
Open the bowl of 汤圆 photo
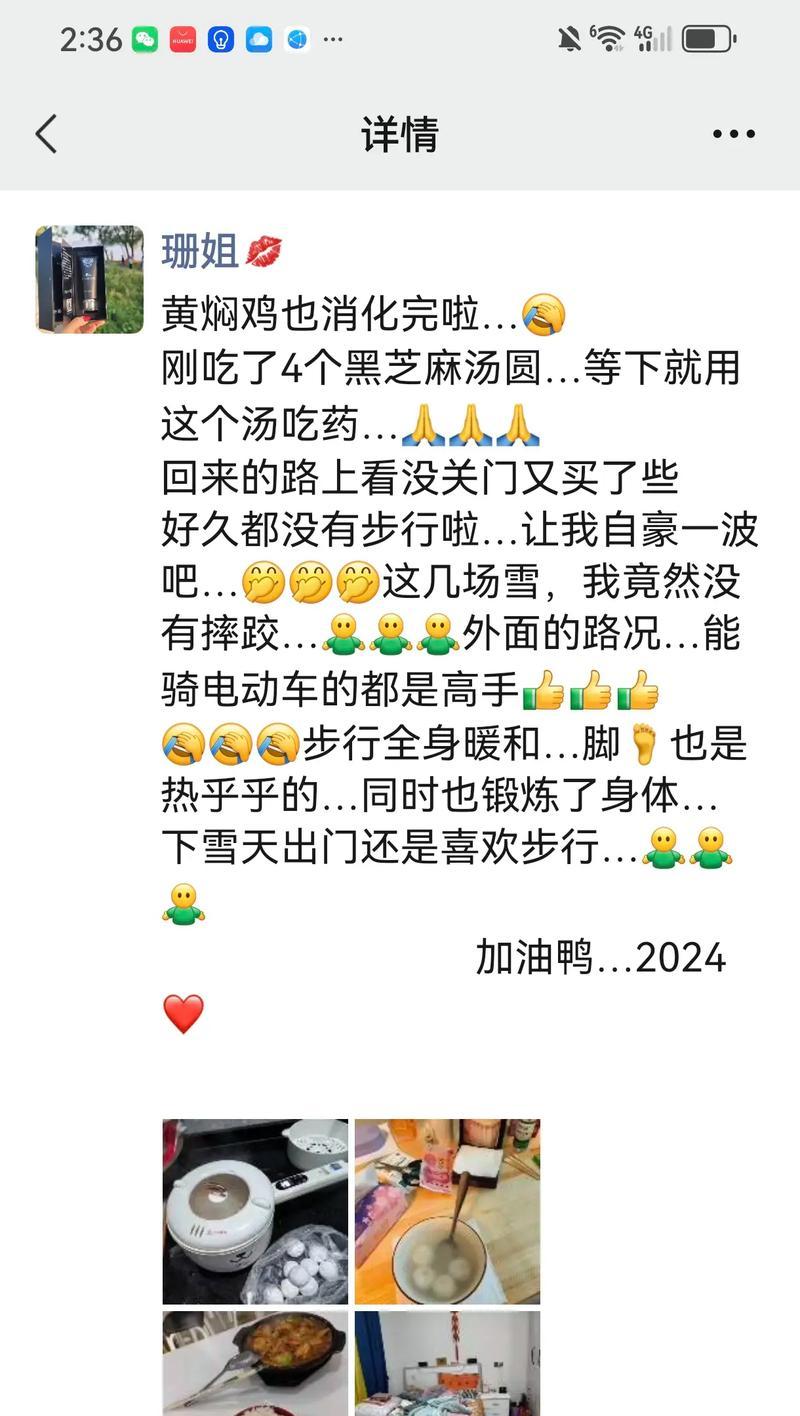[447, 1211]
